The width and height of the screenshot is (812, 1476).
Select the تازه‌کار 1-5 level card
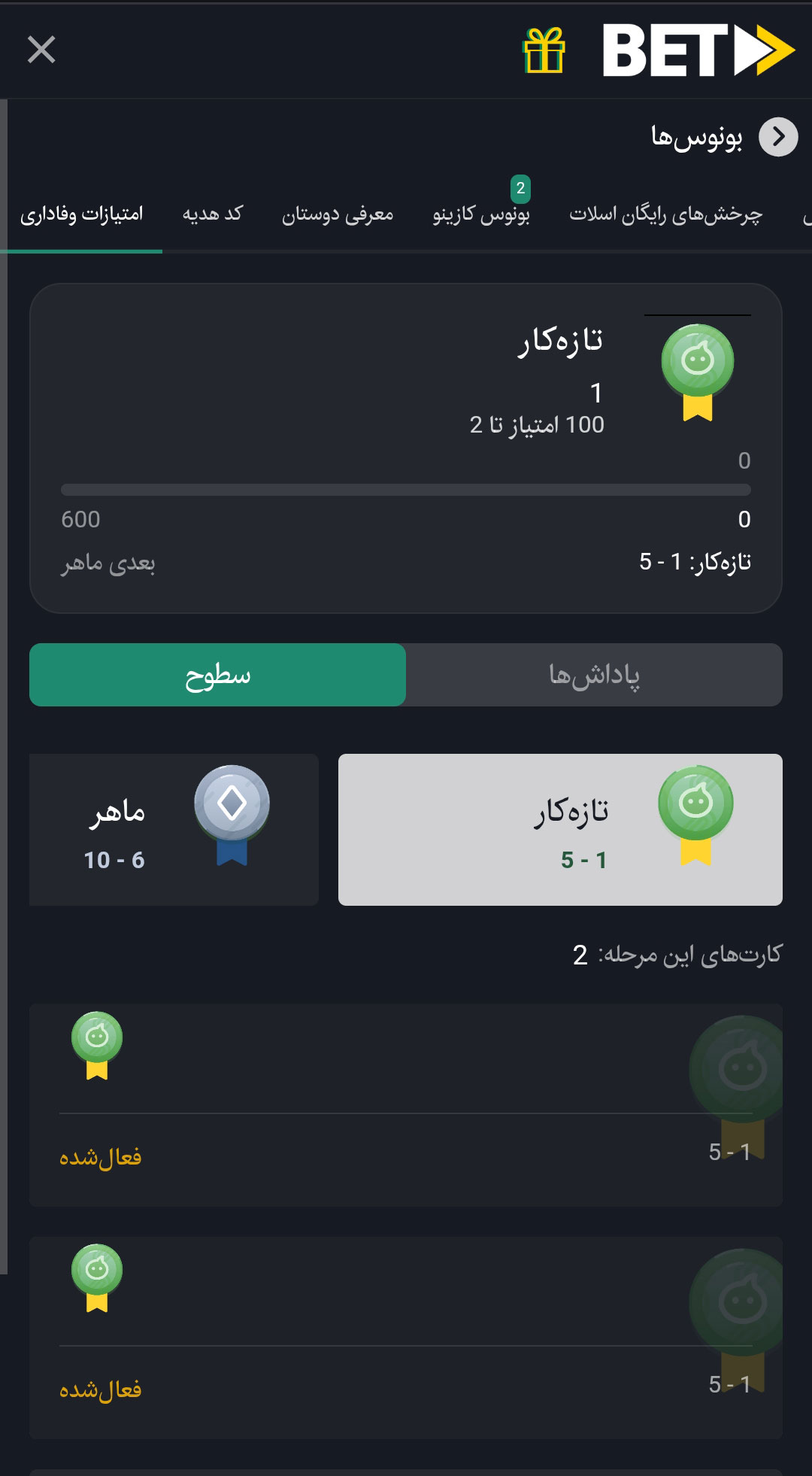(560, 830)
